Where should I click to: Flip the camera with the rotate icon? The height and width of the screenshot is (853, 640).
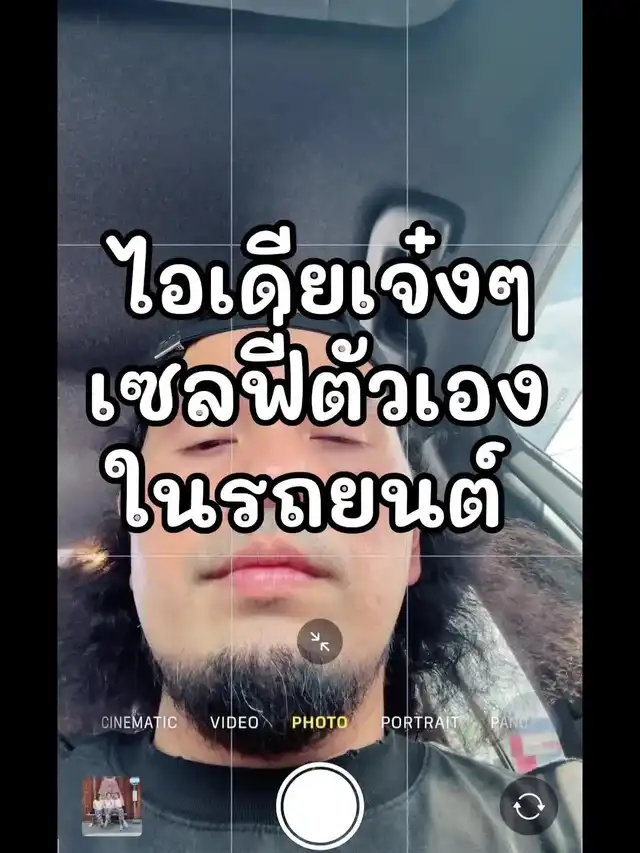click(528, 806)
